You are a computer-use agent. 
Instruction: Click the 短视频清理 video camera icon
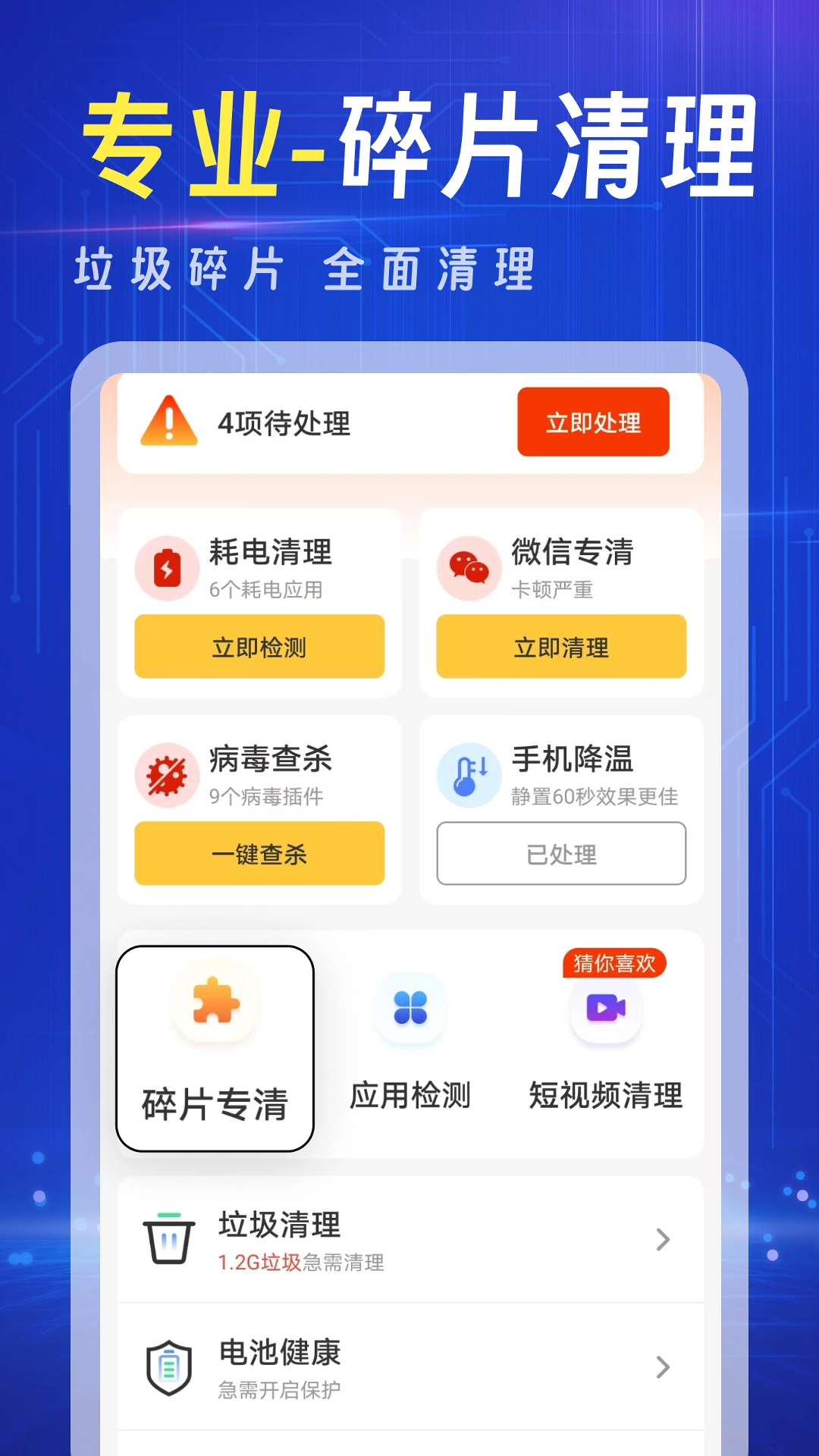(x=605, y=1009)
